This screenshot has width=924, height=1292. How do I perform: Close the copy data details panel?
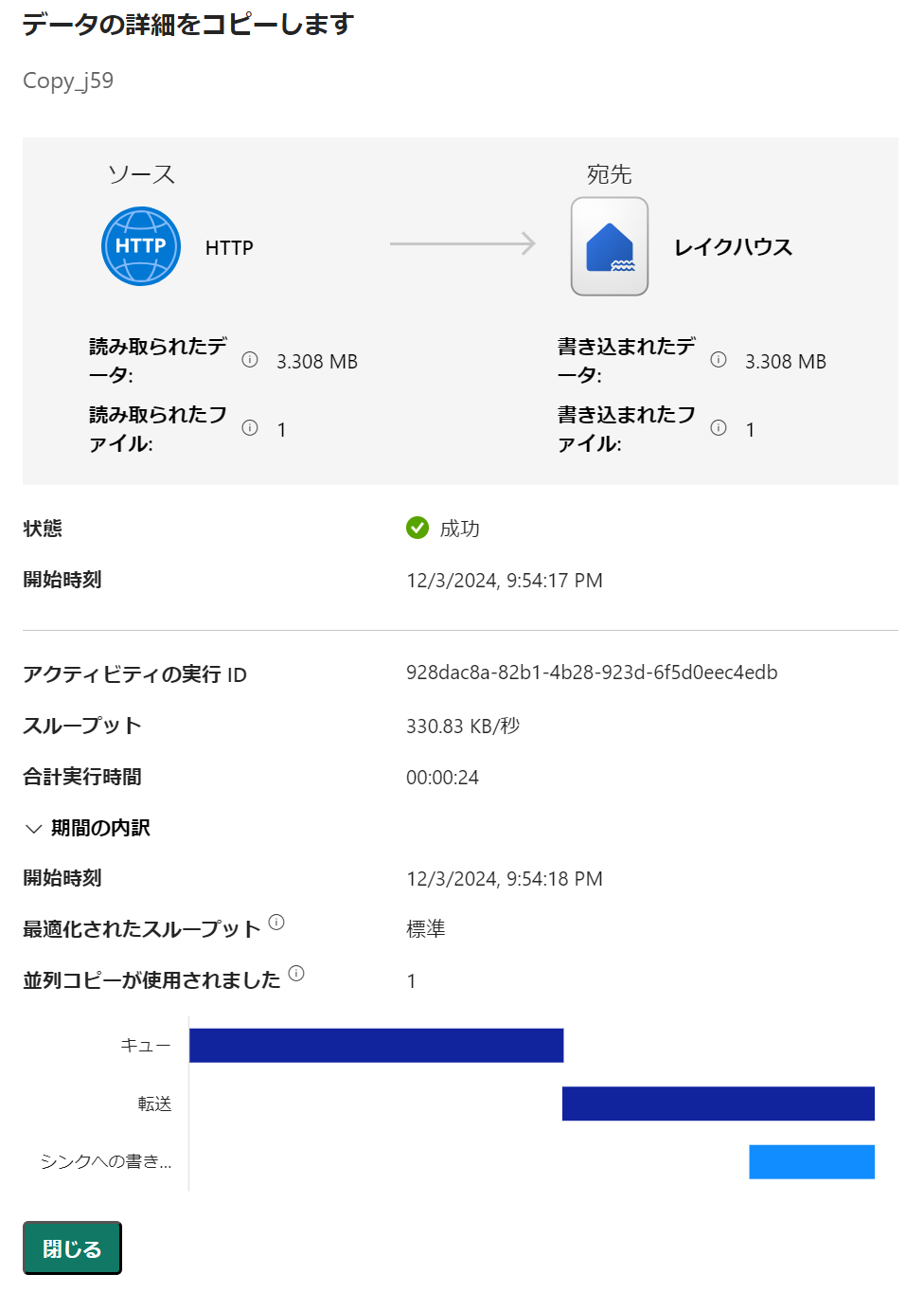[72, 1247]
